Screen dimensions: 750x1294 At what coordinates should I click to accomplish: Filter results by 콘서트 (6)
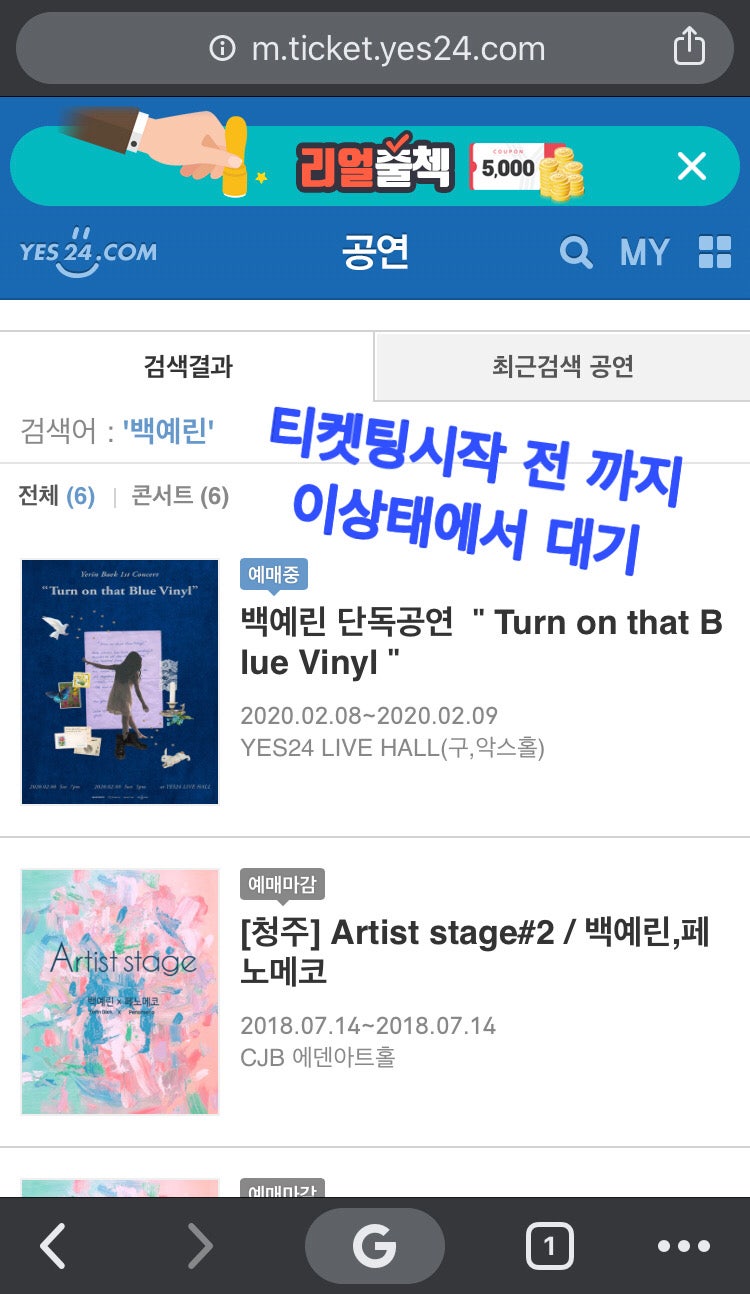[x=180, y=496]
